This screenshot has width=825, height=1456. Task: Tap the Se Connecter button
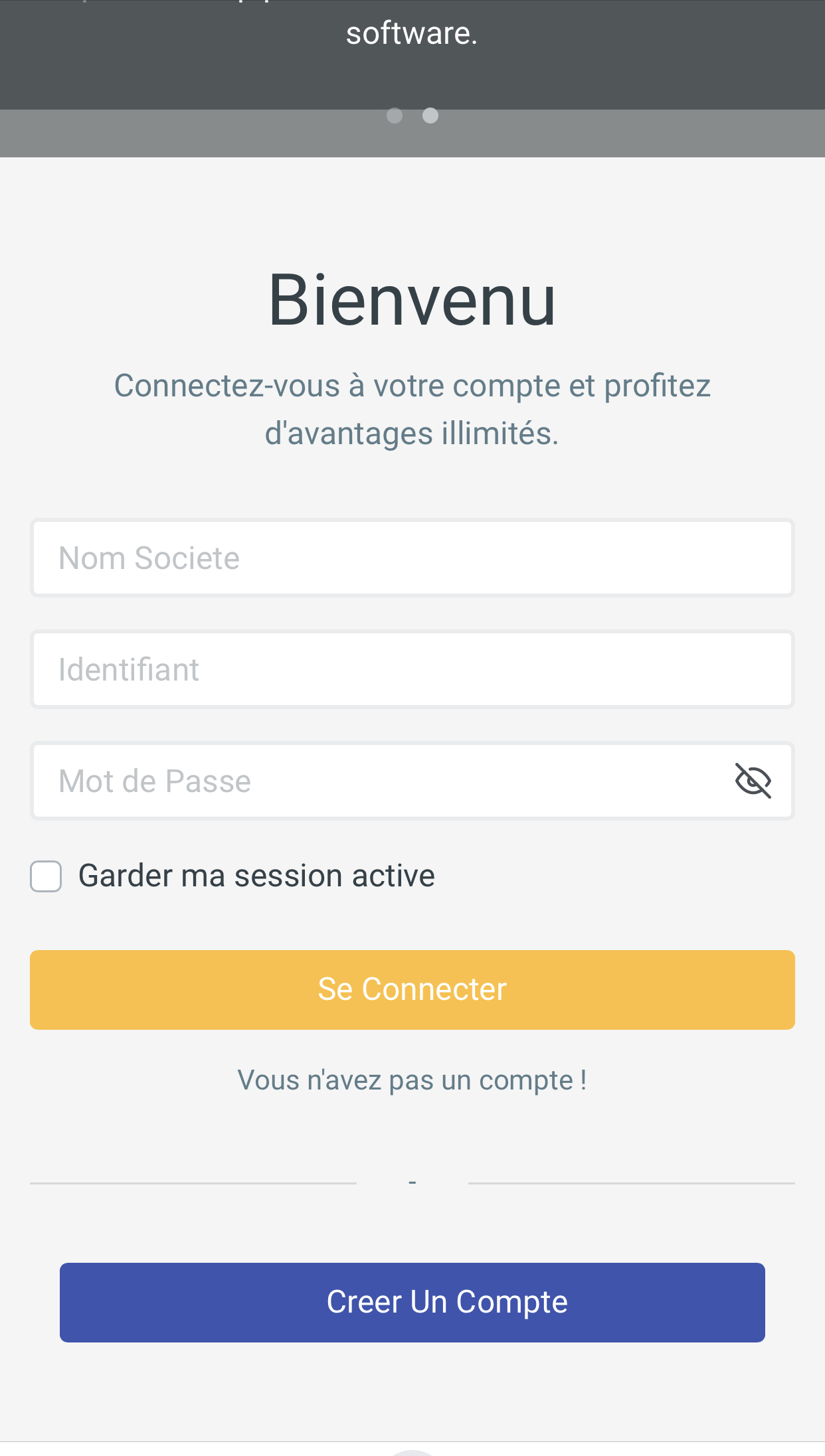(x=412, y=990)
